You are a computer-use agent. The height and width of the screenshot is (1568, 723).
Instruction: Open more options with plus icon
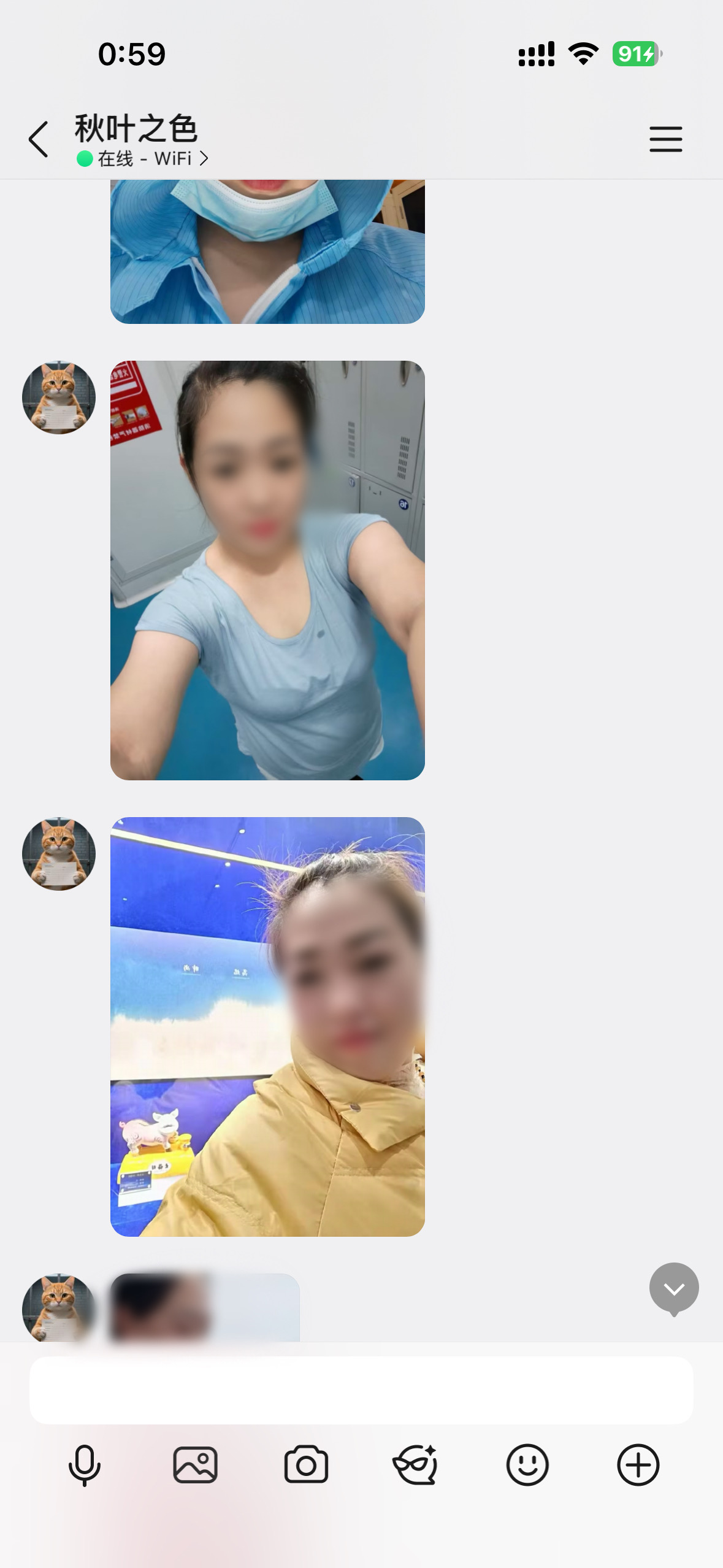[638, 1466]
